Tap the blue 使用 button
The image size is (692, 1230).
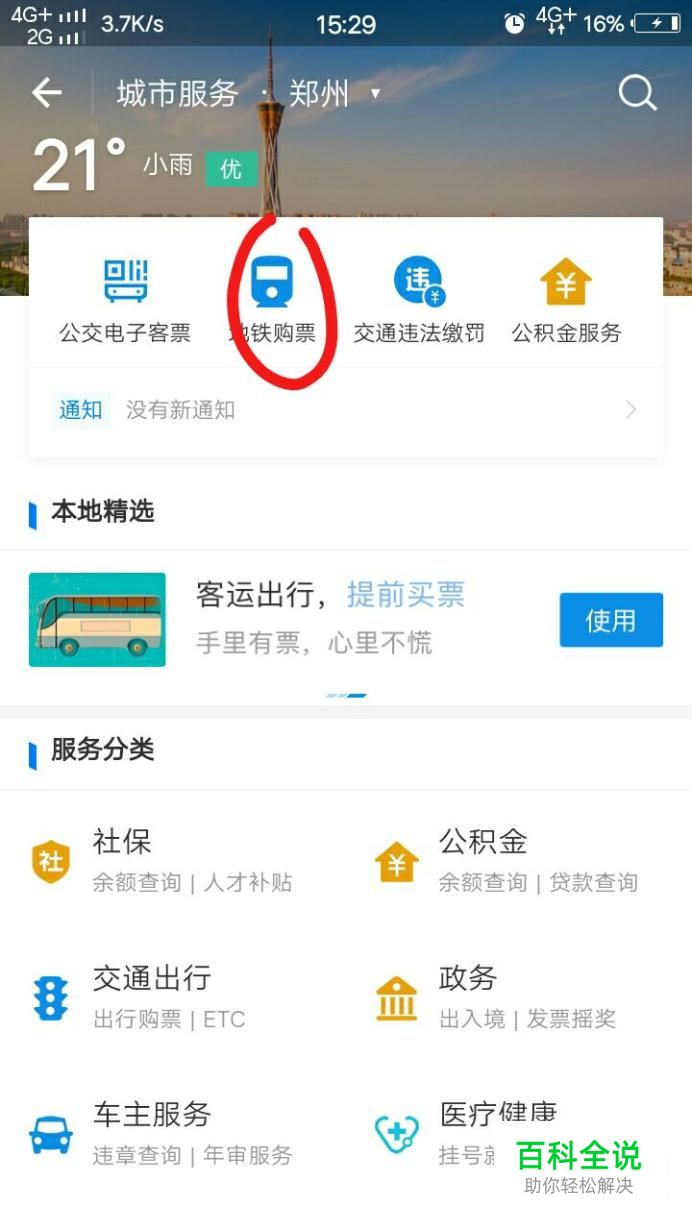[x=611, y=620]
